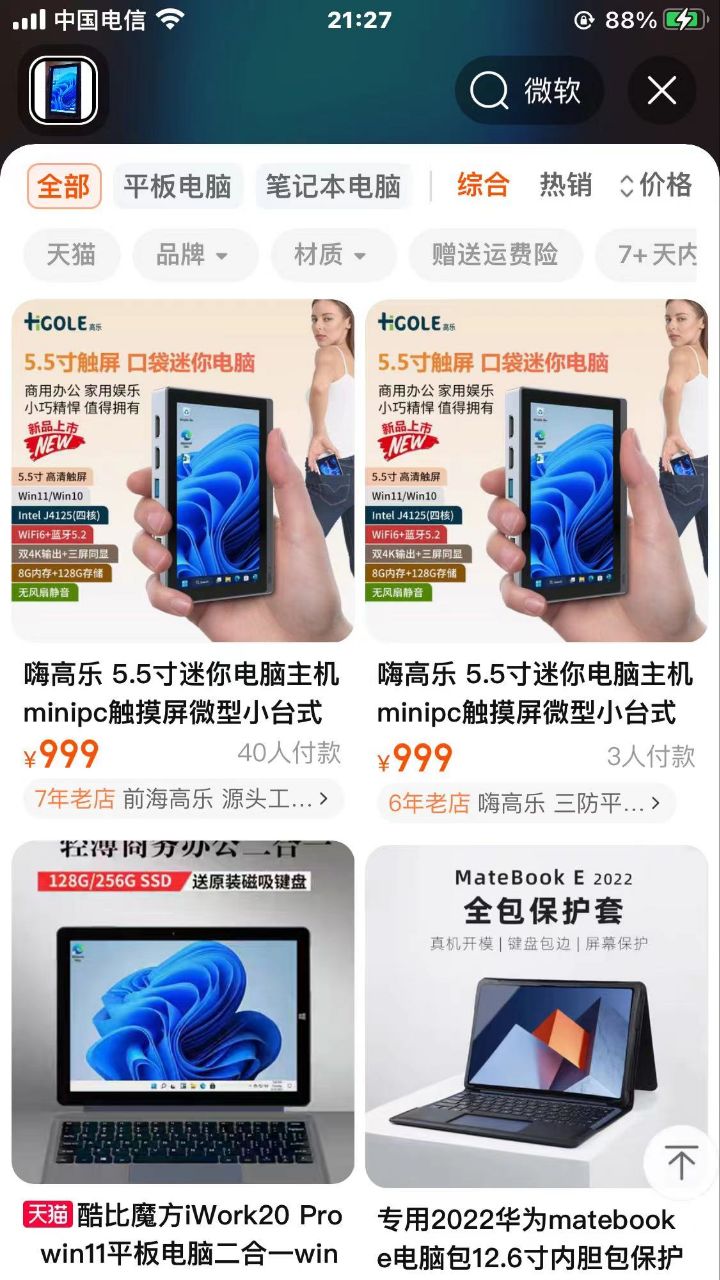Sort results by 热销
This screenshot has height=1280, width=720.
tap(565, 185)
